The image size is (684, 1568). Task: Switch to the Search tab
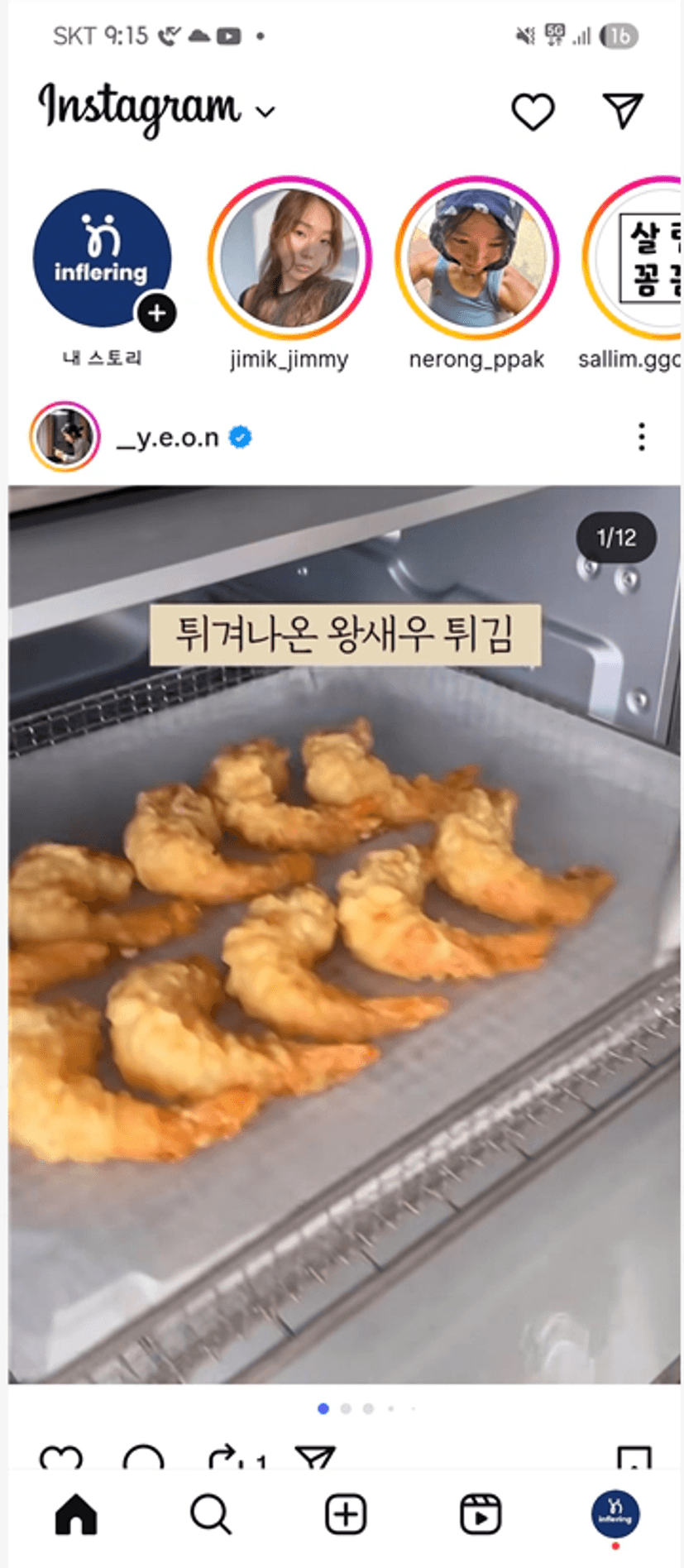pyautogui.click(x=211, y=1514)
